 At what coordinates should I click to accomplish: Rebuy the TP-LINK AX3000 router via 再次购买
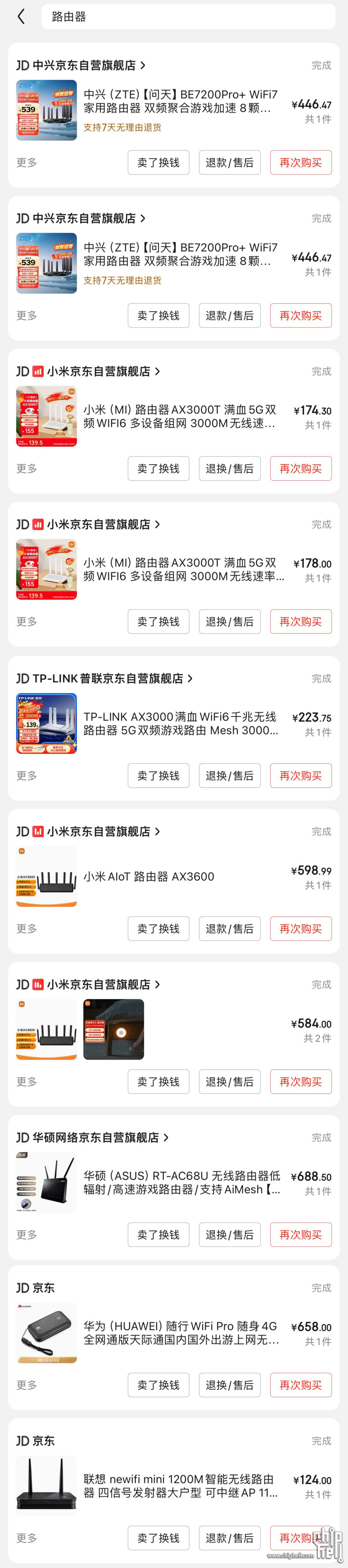point(300,775)
